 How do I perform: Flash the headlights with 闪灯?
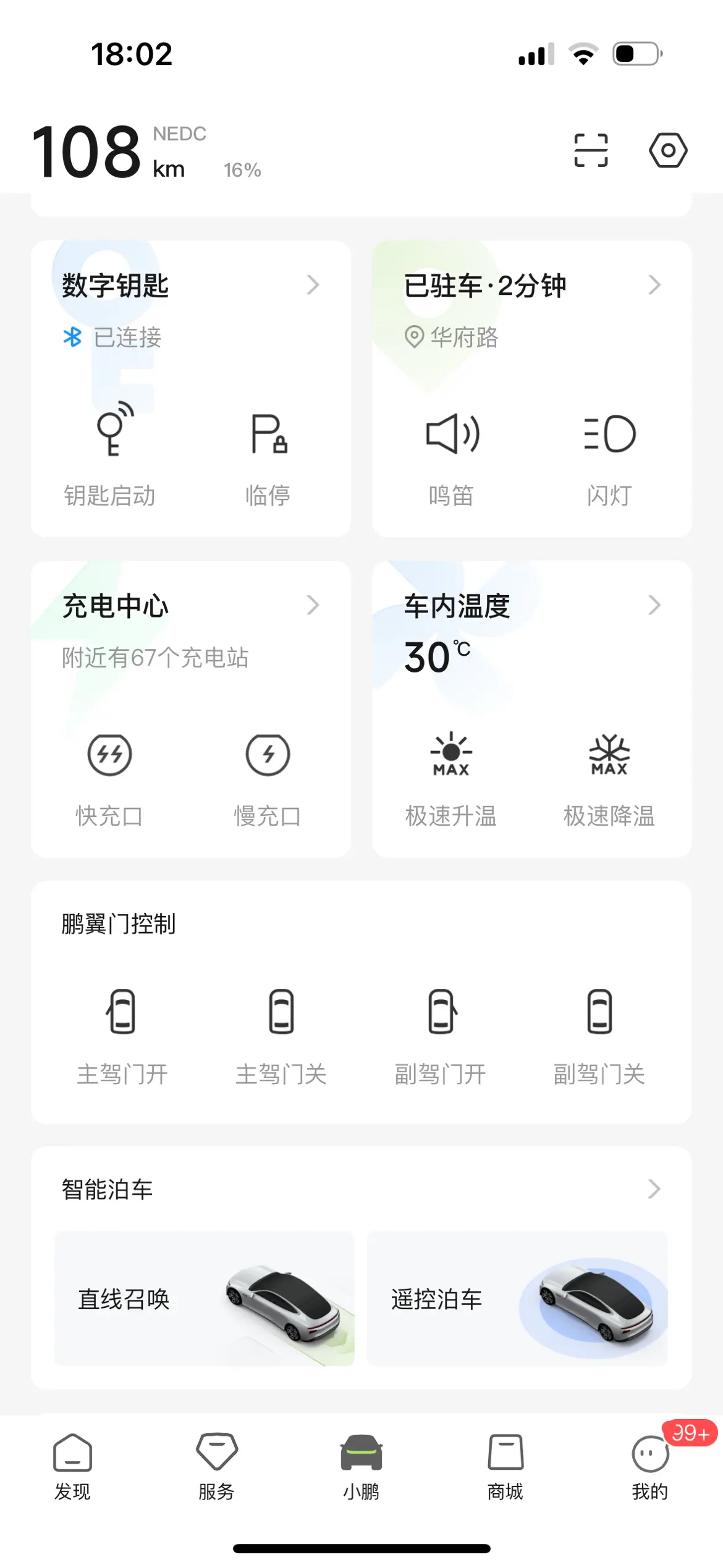tap(609, 456)
